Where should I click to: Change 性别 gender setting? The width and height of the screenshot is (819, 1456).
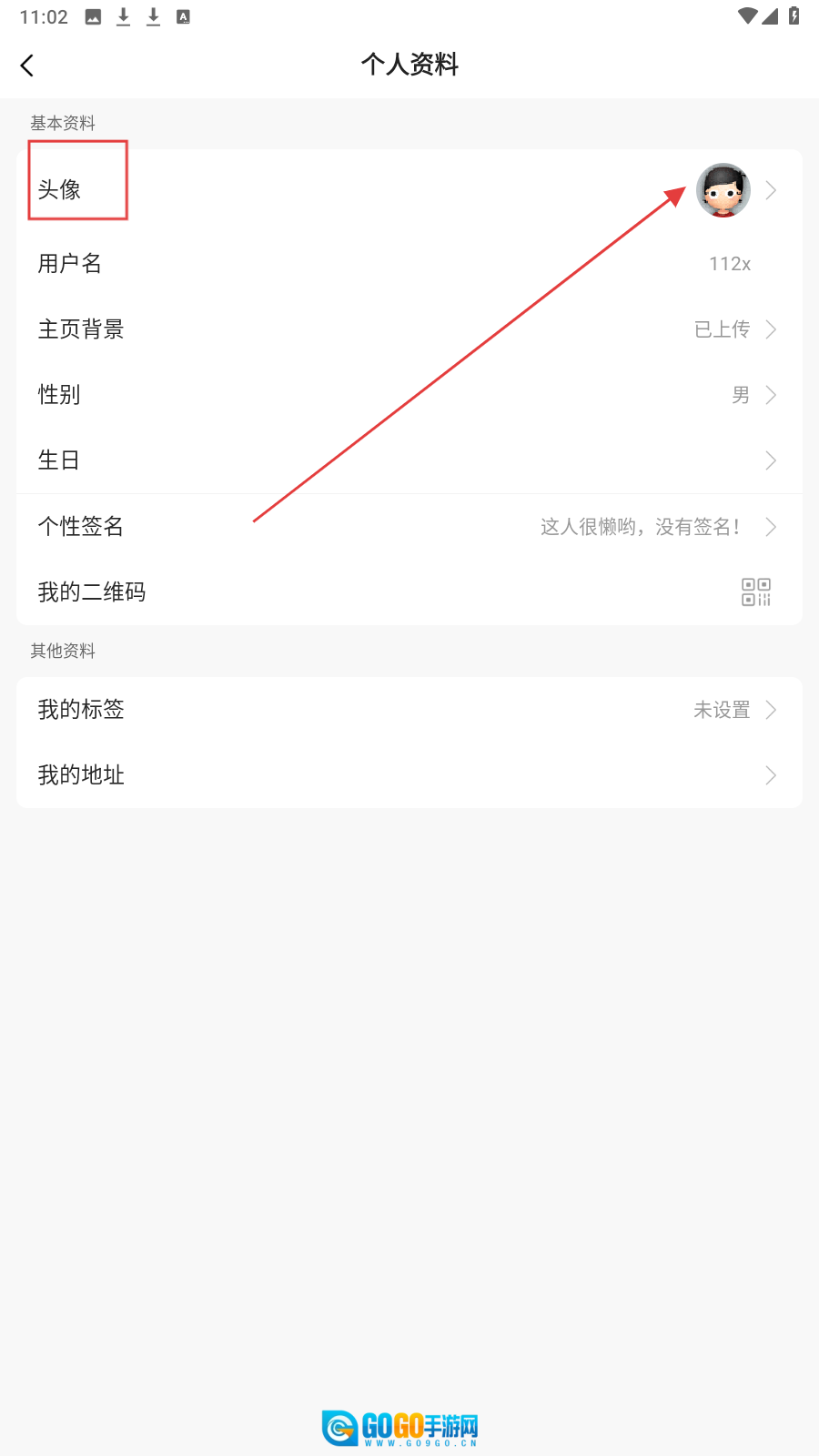[409, 395]
